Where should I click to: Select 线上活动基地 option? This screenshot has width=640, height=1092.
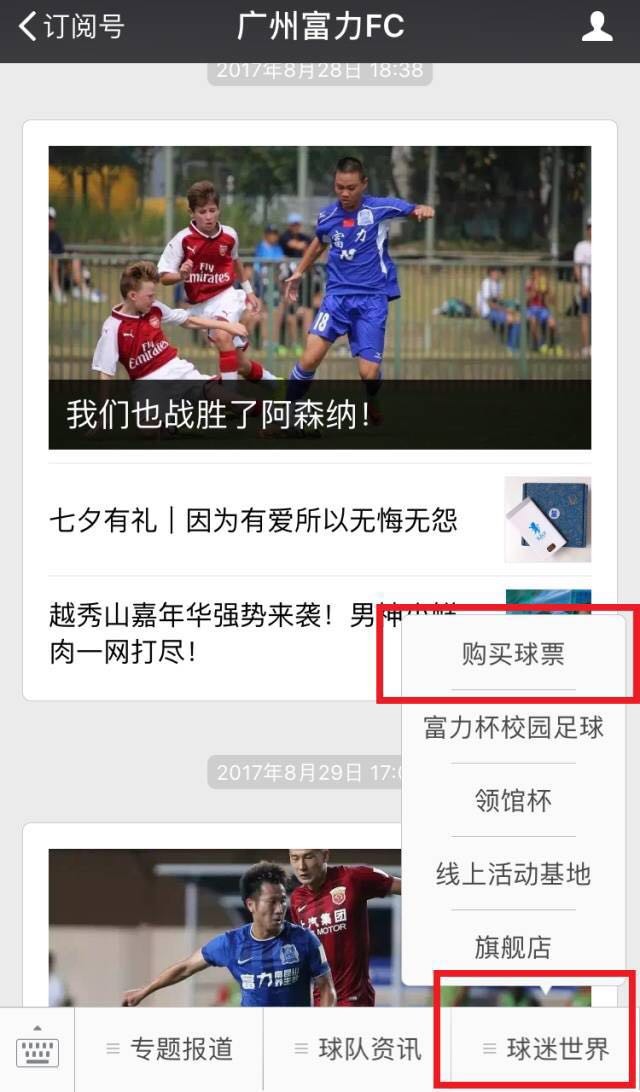tap(513, 874)
